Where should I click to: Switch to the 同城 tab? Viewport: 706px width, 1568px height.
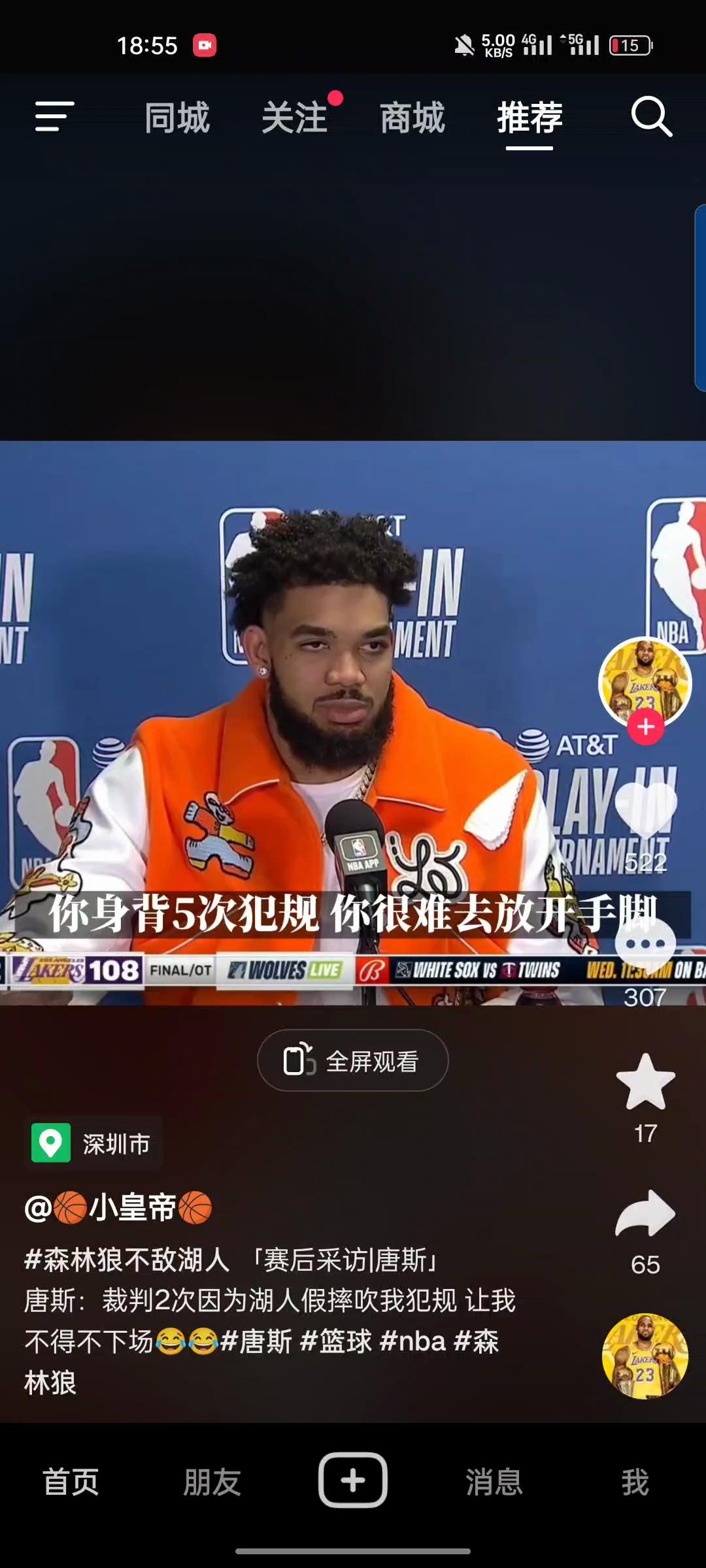click(x=177, y=118)
